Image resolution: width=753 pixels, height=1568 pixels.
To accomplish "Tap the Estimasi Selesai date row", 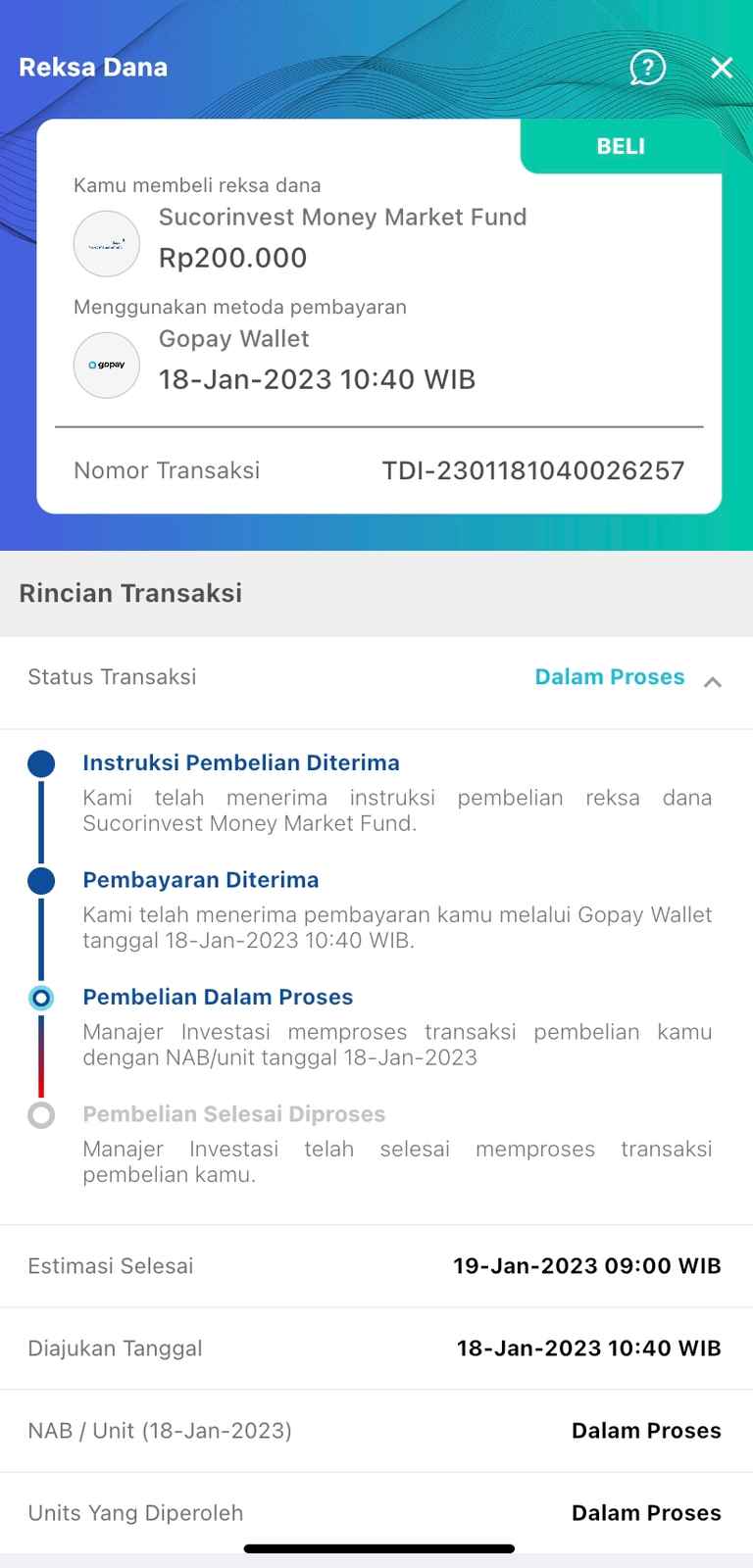I will [x=376, y=1265].
